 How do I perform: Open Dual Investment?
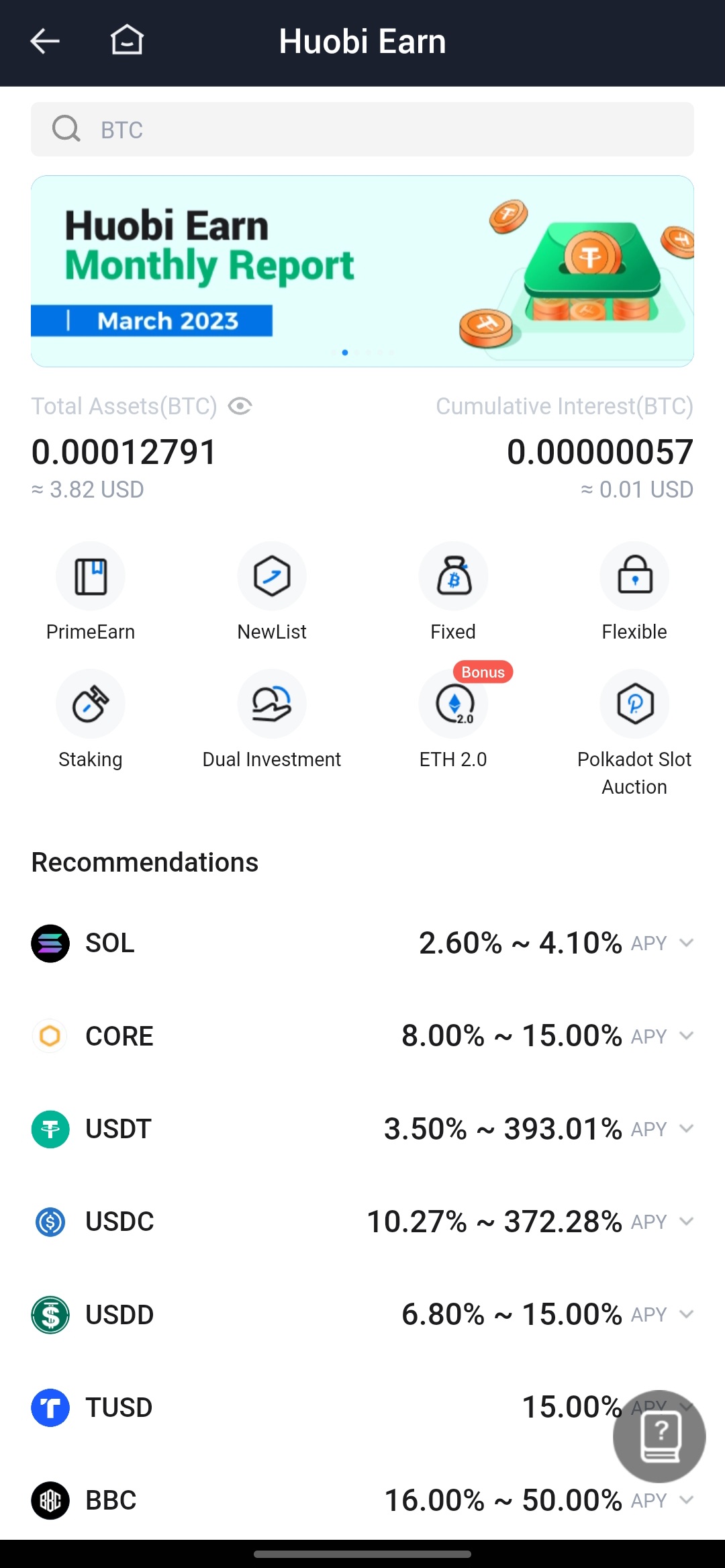(x=272, y=719)
